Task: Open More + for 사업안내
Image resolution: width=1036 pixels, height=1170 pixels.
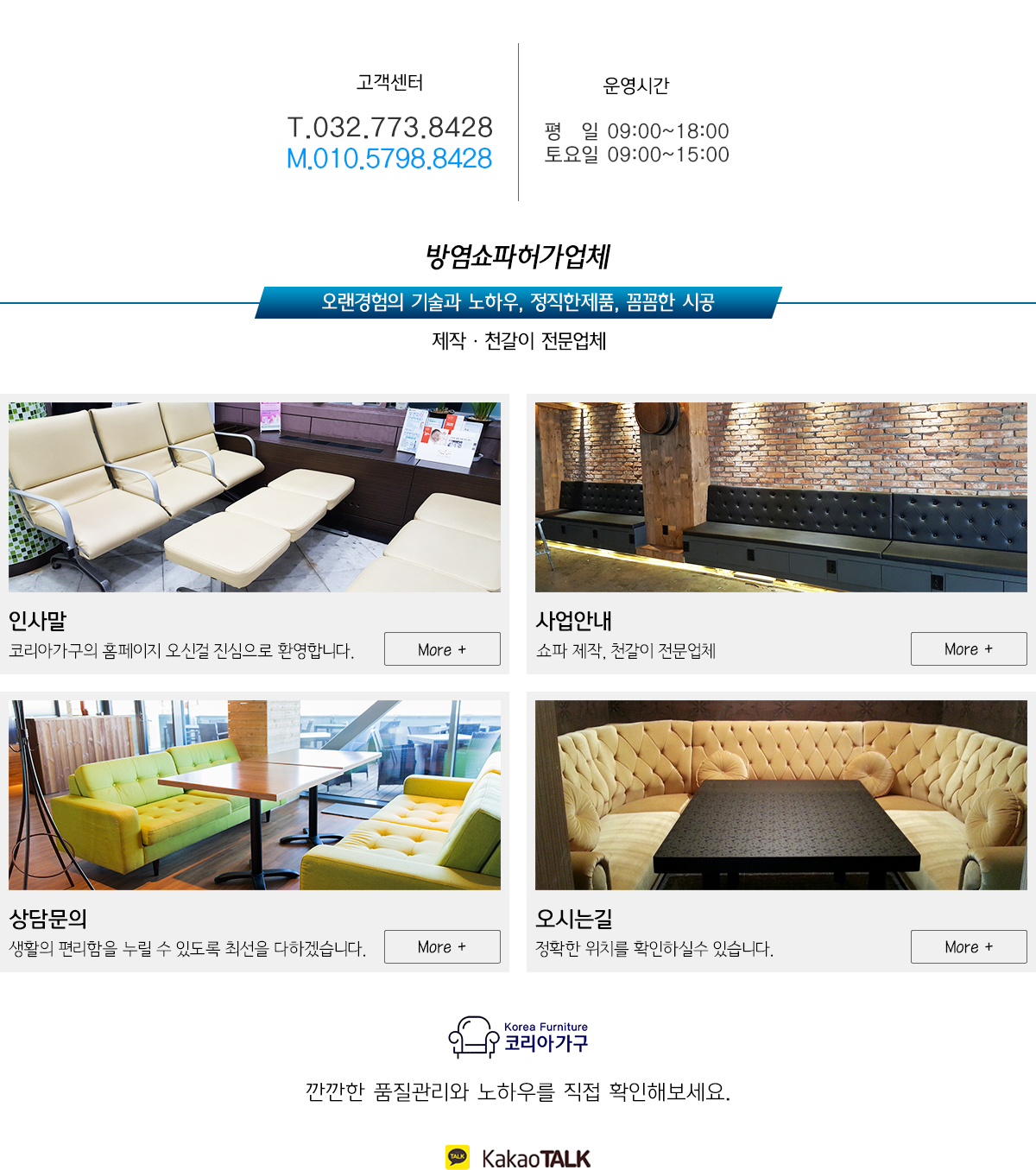Action: pyautogui.click(x=969, y=649)
